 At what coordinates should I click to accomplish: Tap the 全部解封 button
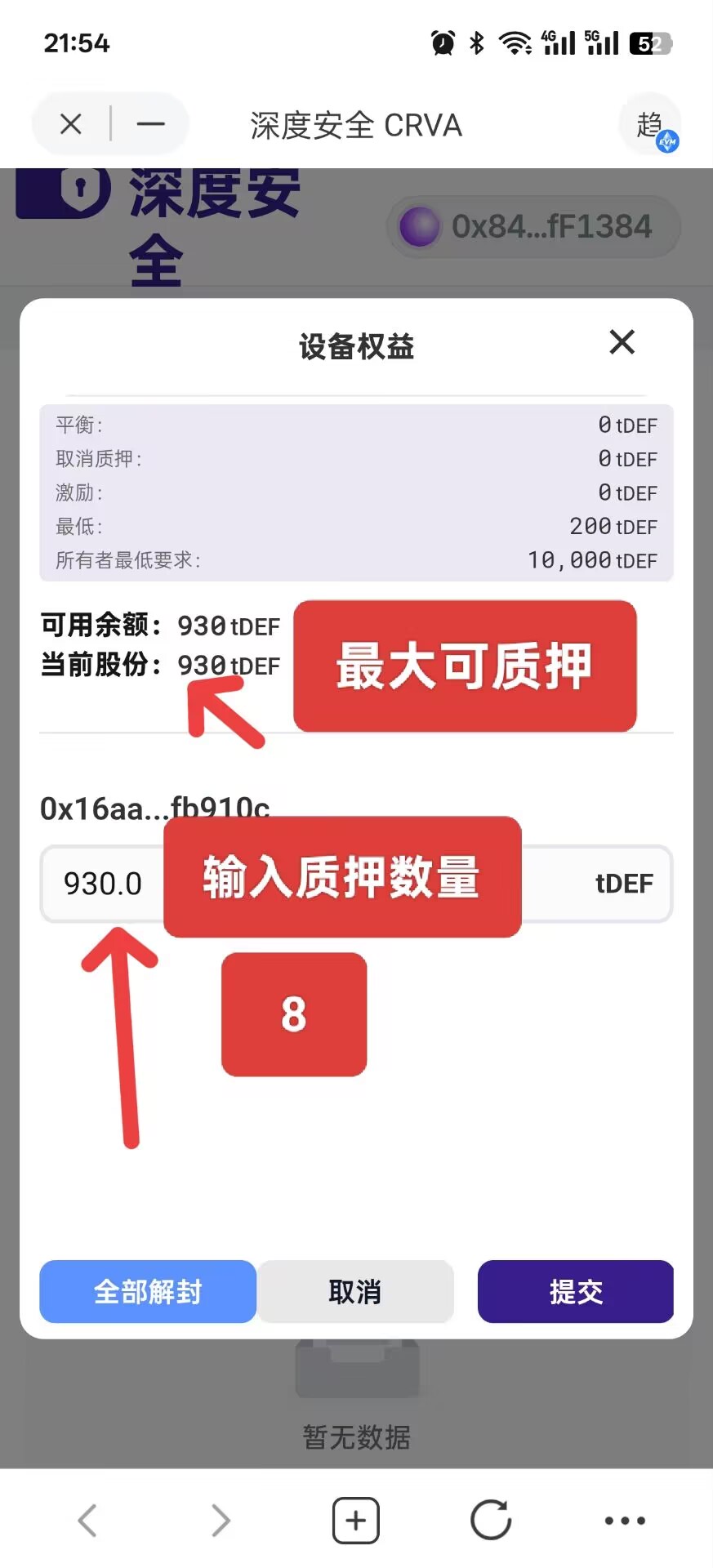[x=148, y=1291]
